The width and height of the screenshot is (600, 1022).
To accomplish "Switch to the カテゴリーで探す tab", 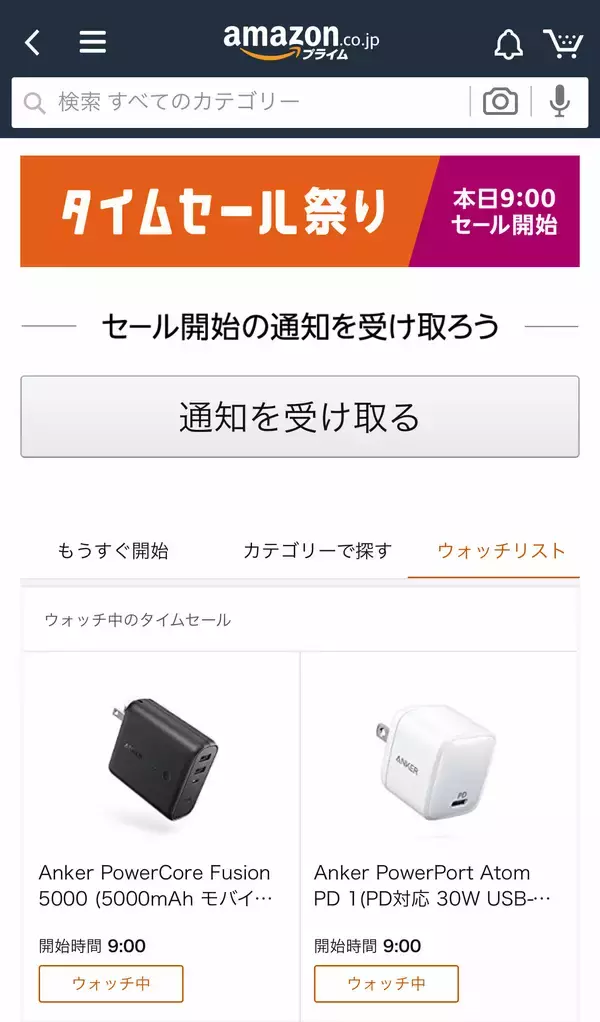I will [317, 551].
